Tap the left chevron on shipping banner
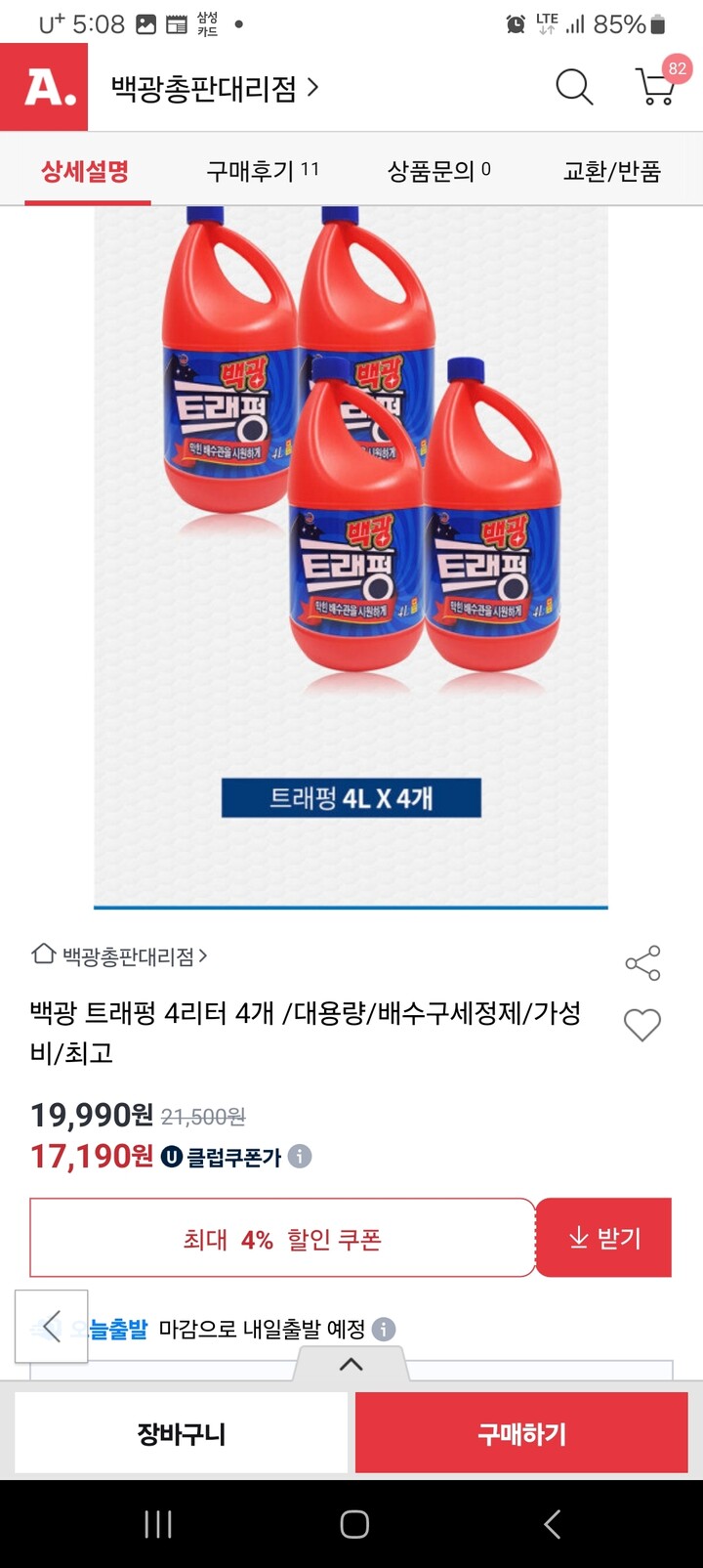 point(50,1326)
